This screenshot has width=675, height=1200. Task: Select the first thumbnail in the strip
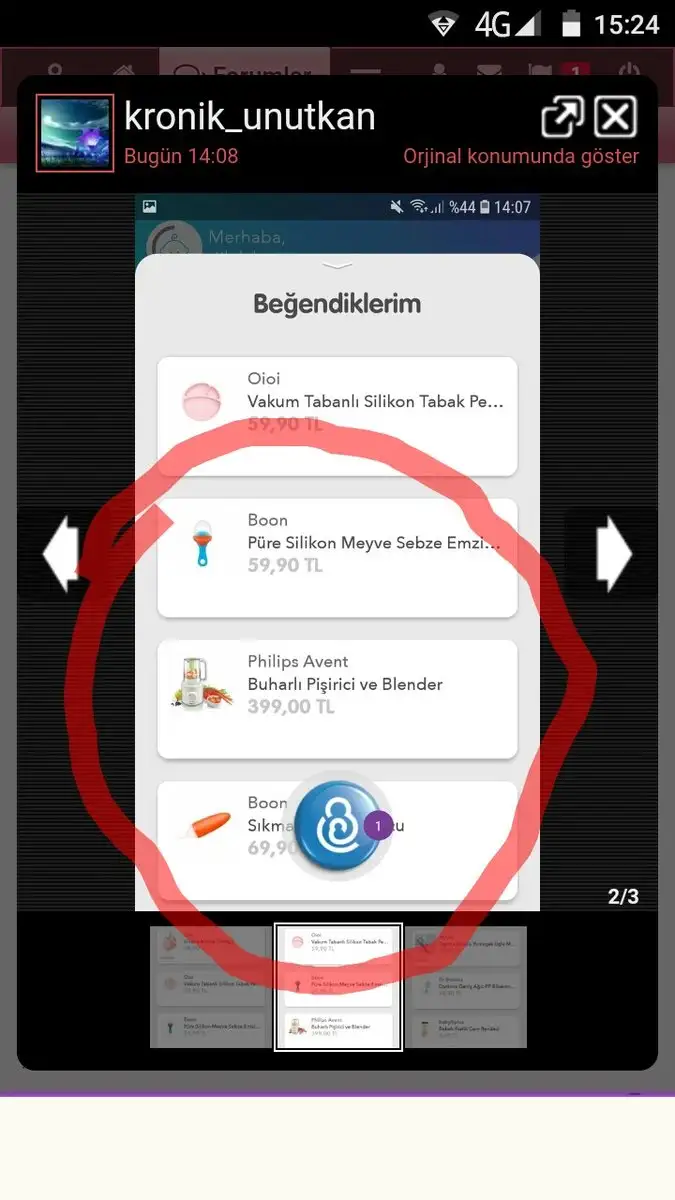[x=209, y=987]
